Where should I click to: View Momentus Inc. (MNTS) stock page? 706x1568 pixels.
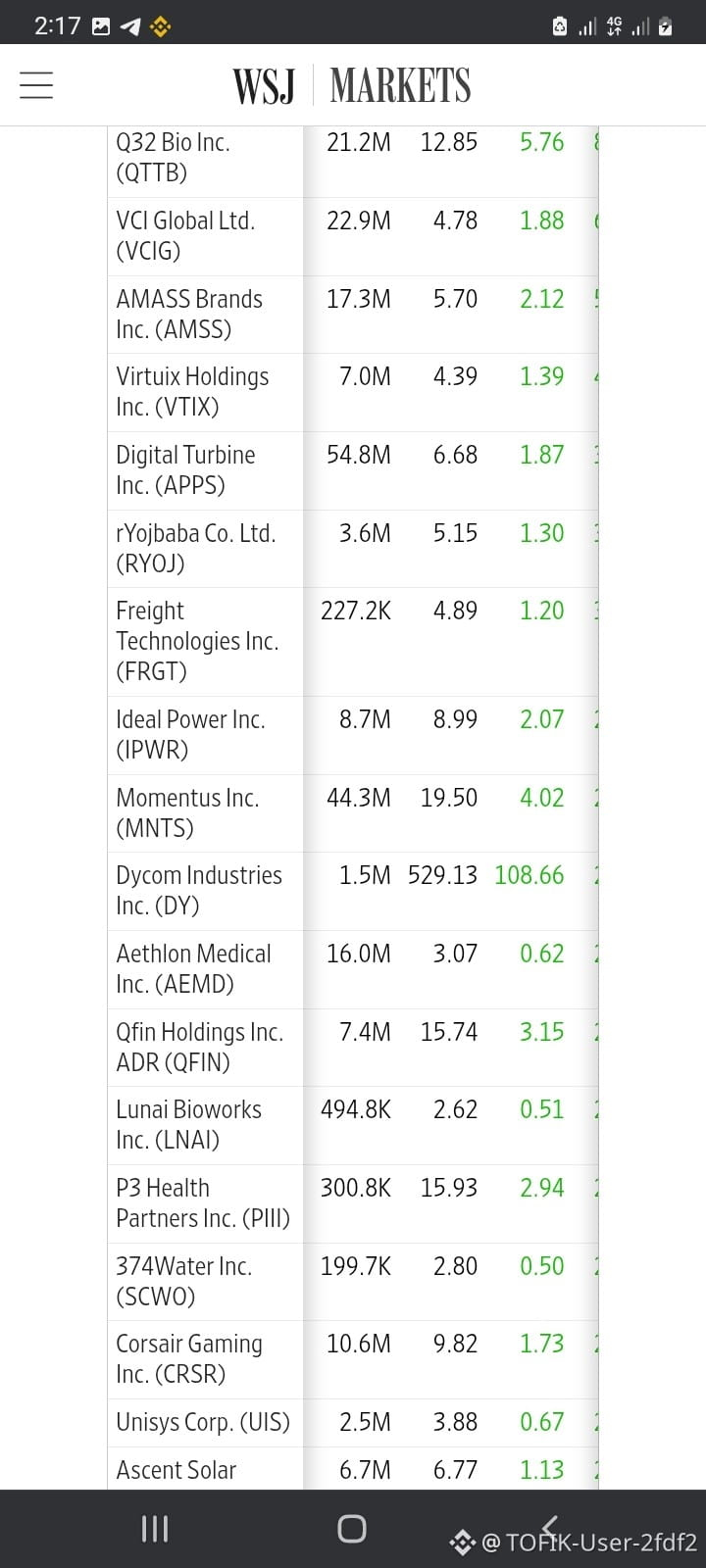[x=187, y=812]
